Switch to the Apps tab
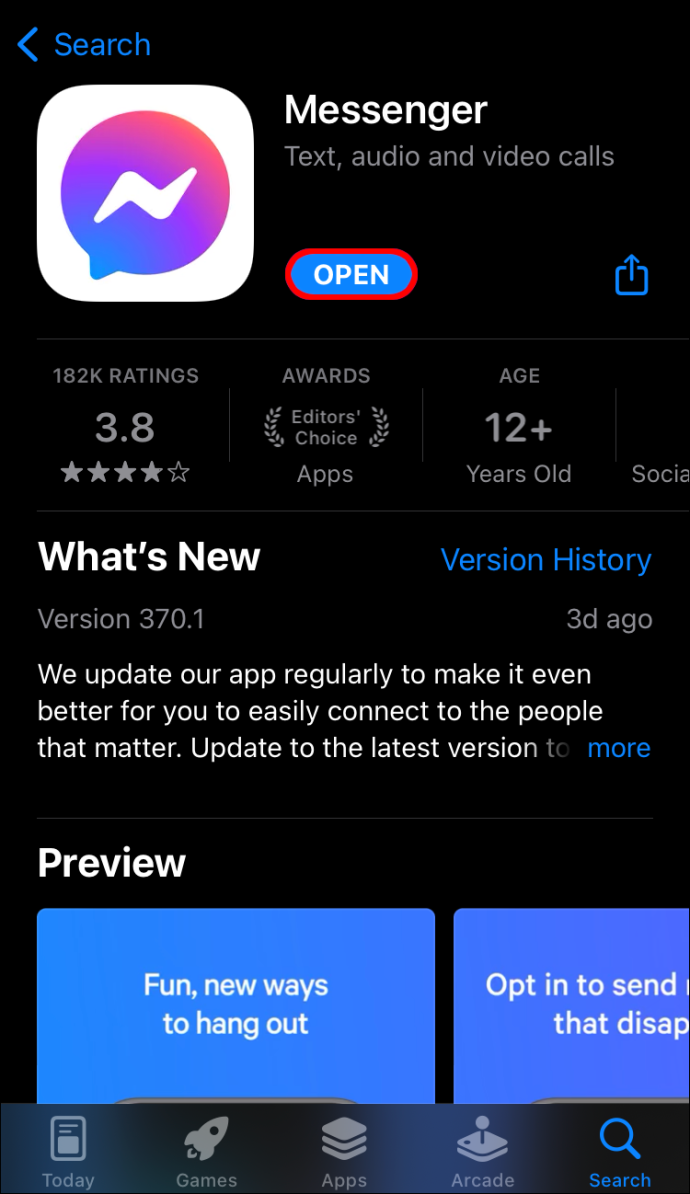 [344, 1151]
